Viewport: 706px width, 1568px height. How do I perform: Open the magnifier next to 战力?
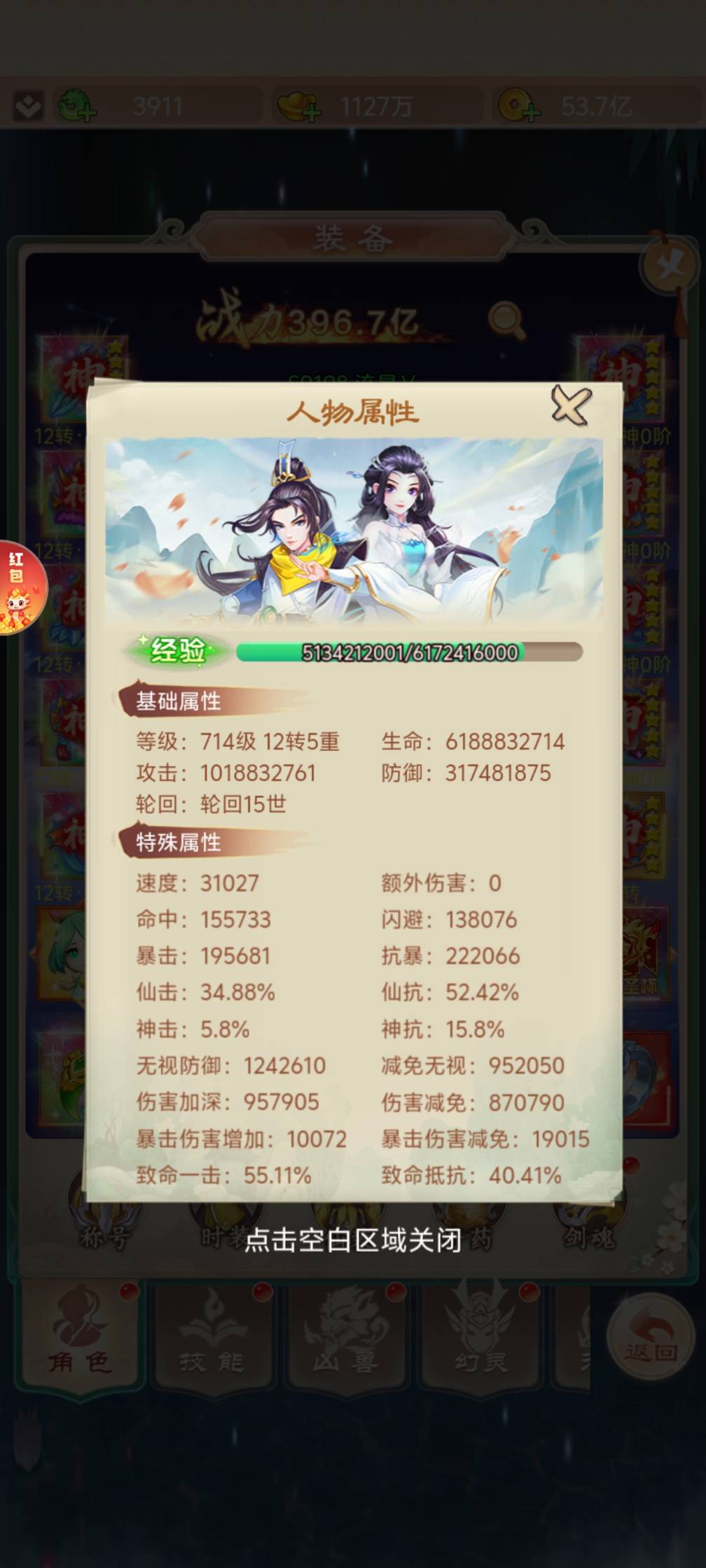click(506, 320)
